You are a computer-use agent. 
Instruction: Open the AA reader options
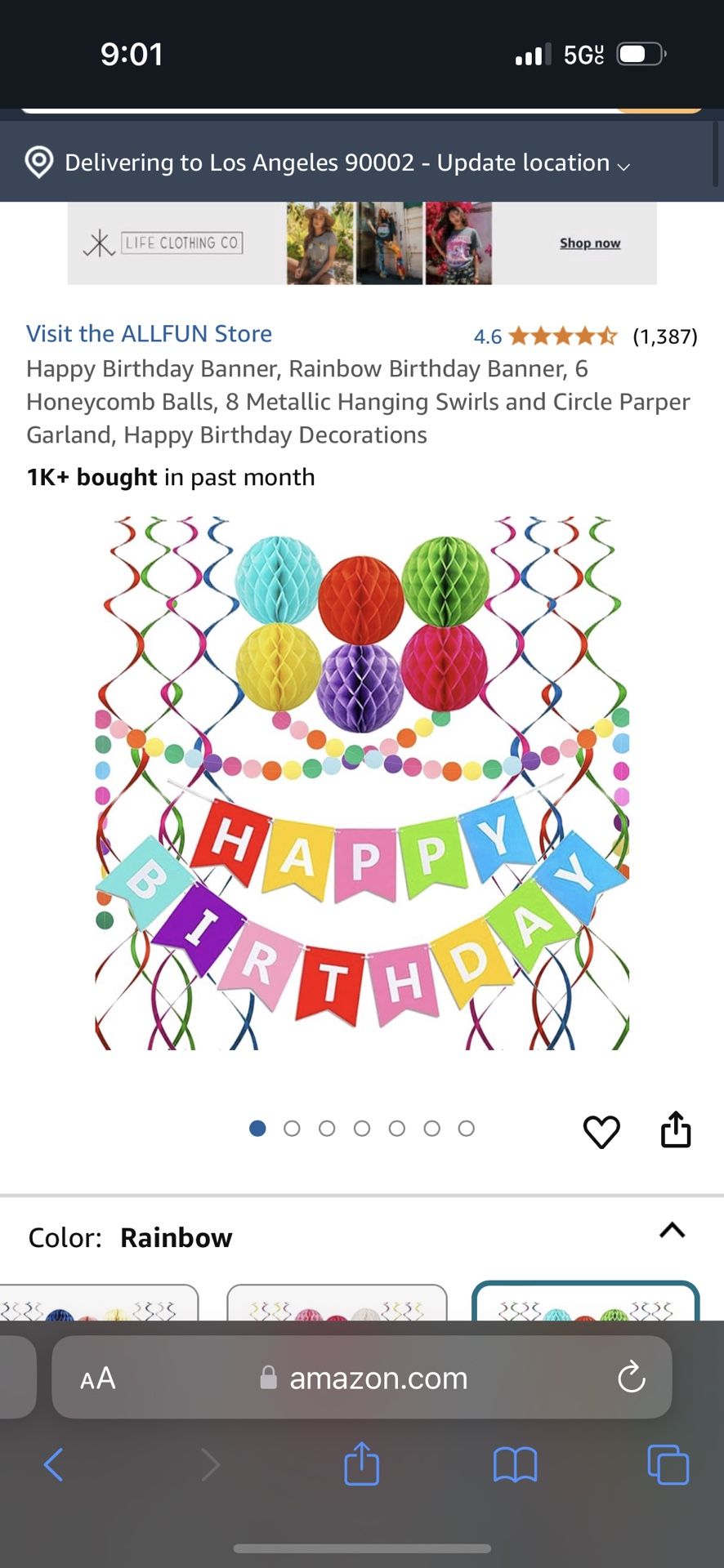[98, 1379]
